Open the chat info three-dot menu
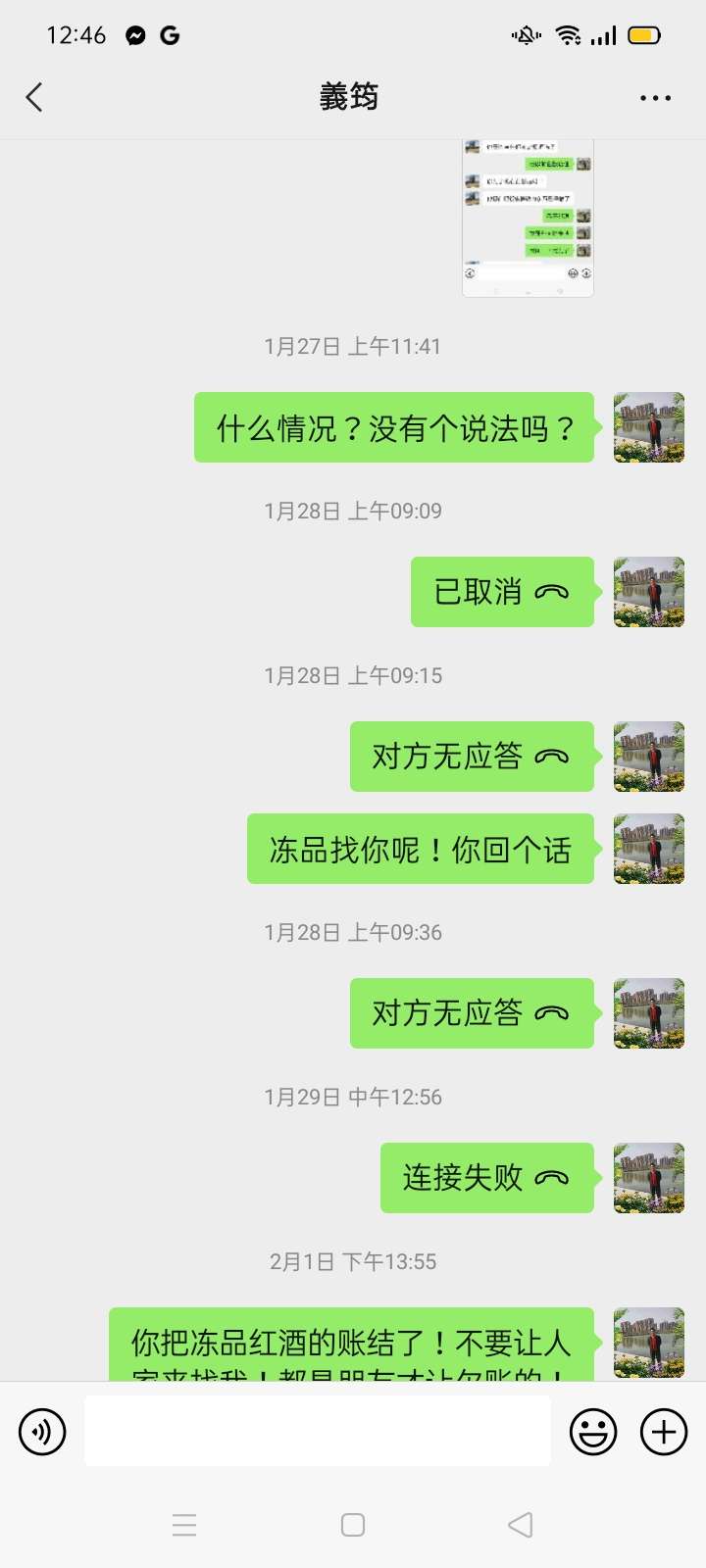706x1568 pixels. click(x=655, y=98)
